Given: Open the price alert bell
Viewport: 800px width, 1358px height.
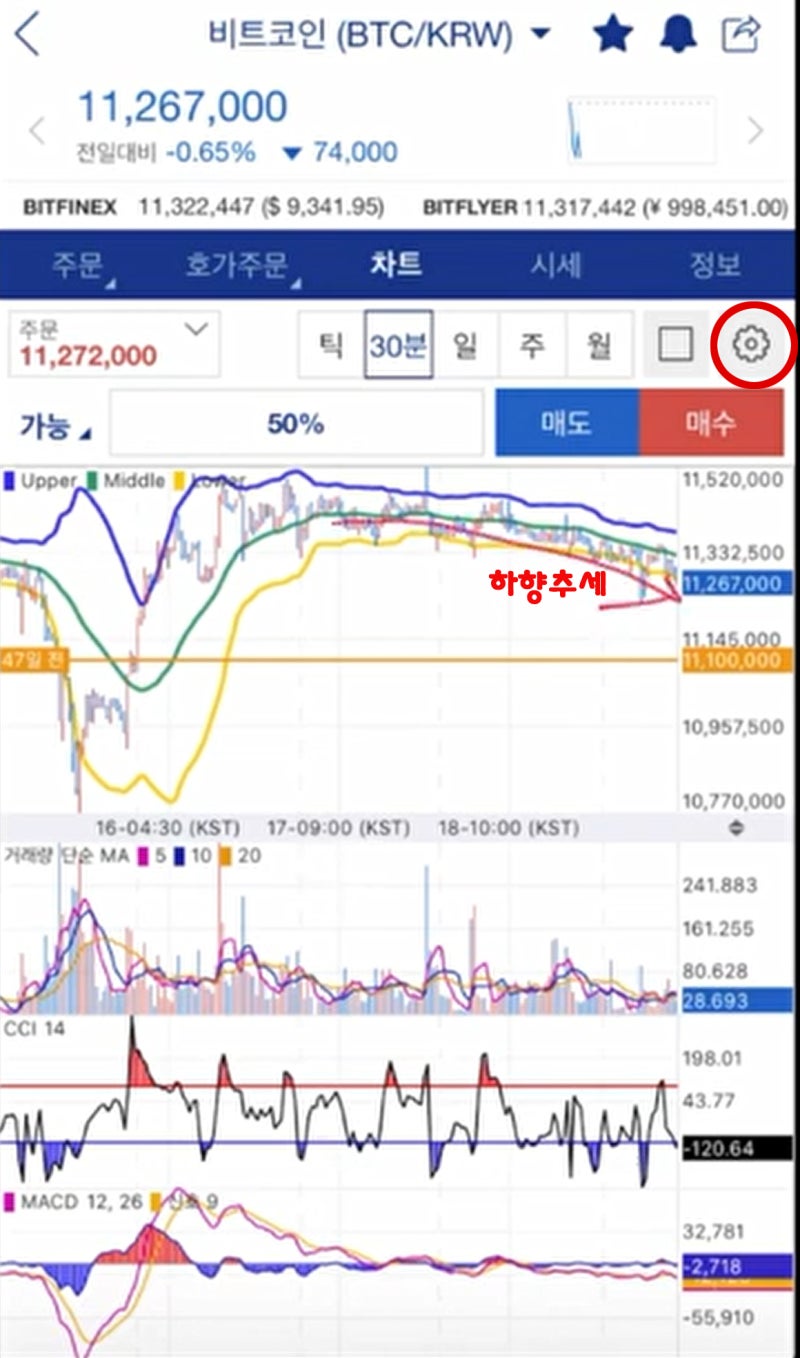Looking at the screenshot, I should click(678, 36).
